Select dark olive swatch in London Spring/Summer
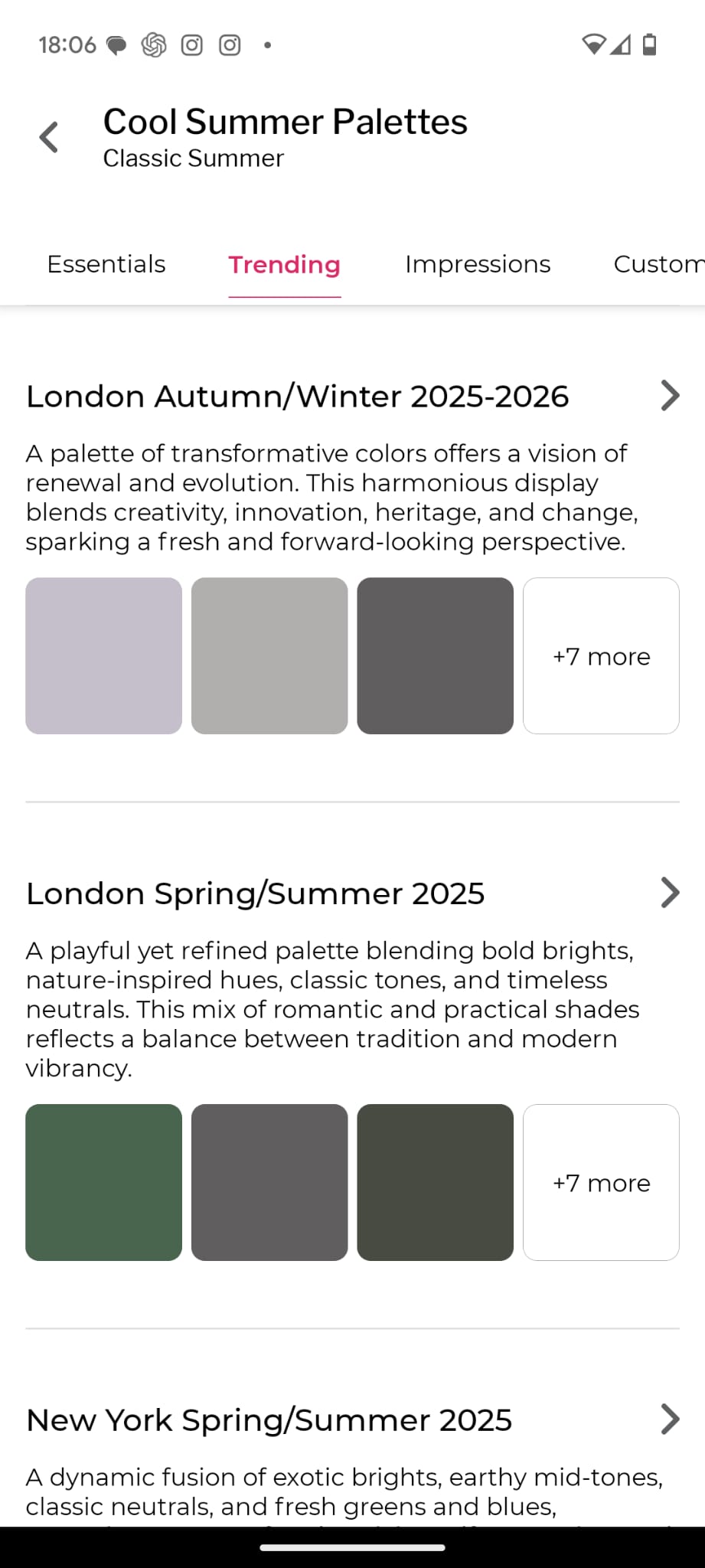This screenshot has height=1568, width=705. click(x=436, y=1182)
